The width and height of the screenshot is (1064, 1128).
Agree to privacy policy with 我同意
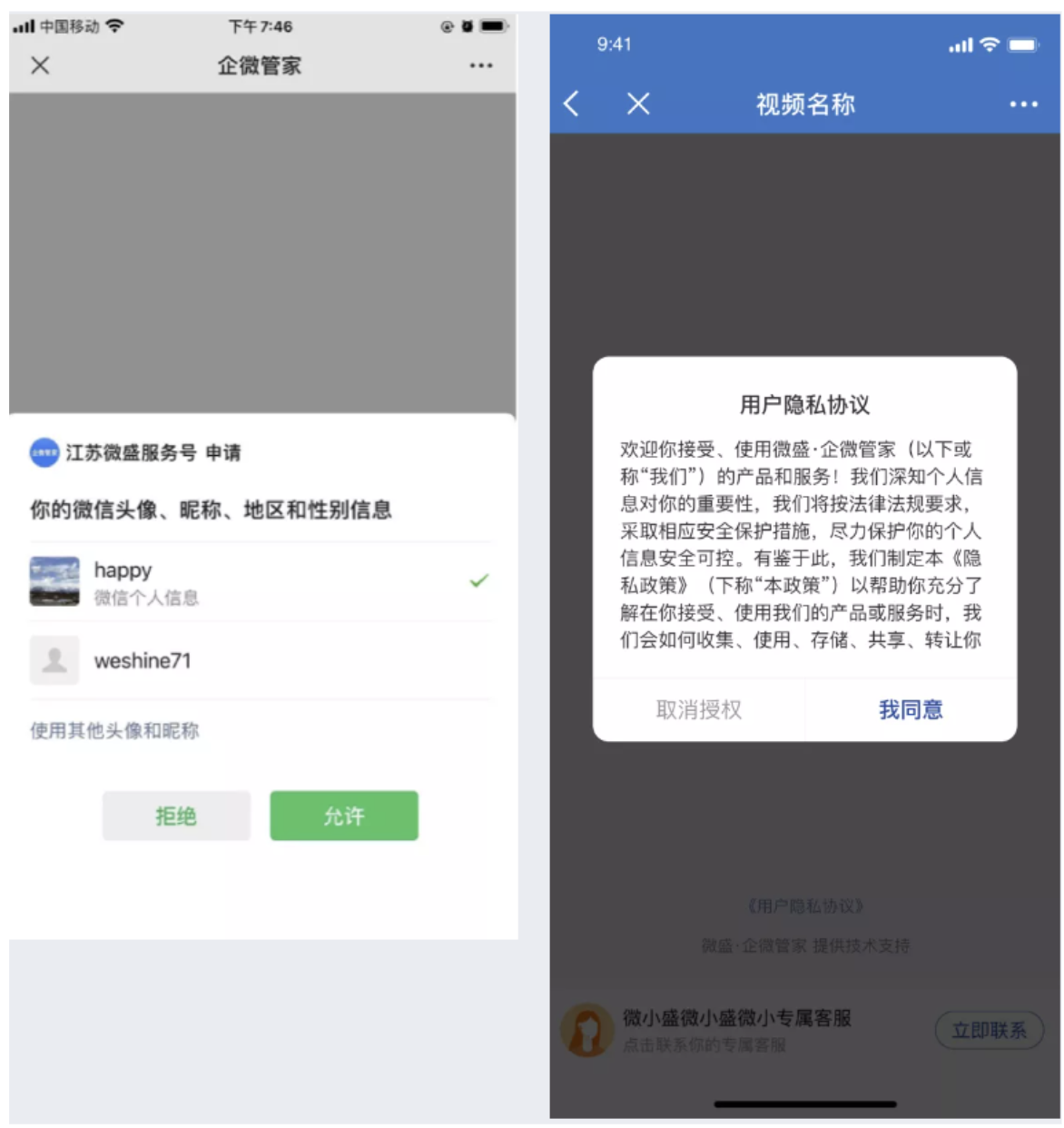[911, 709]
